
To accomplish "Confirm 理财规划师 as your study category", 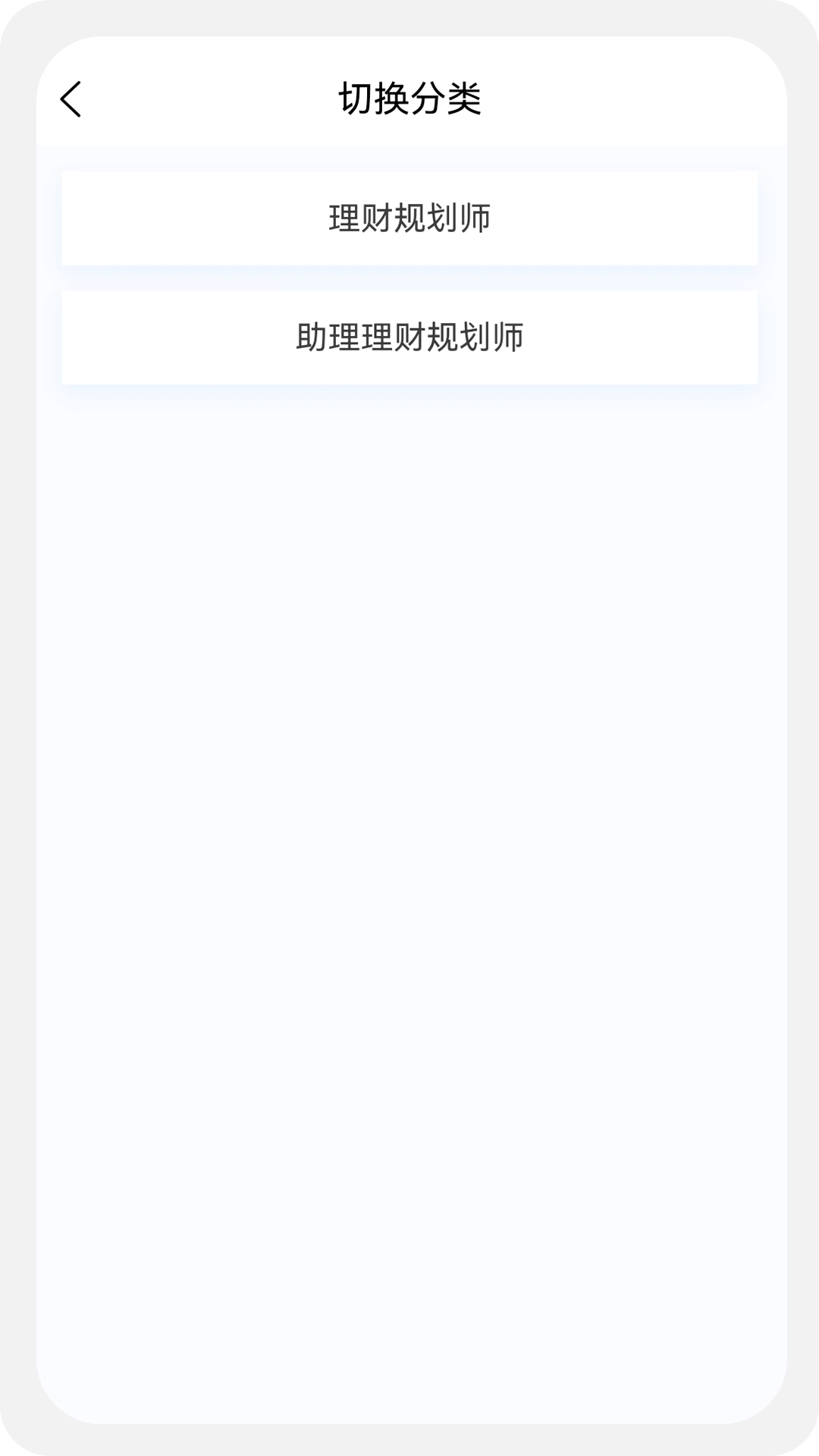I will pyautogui.click(x=409, y=218).
